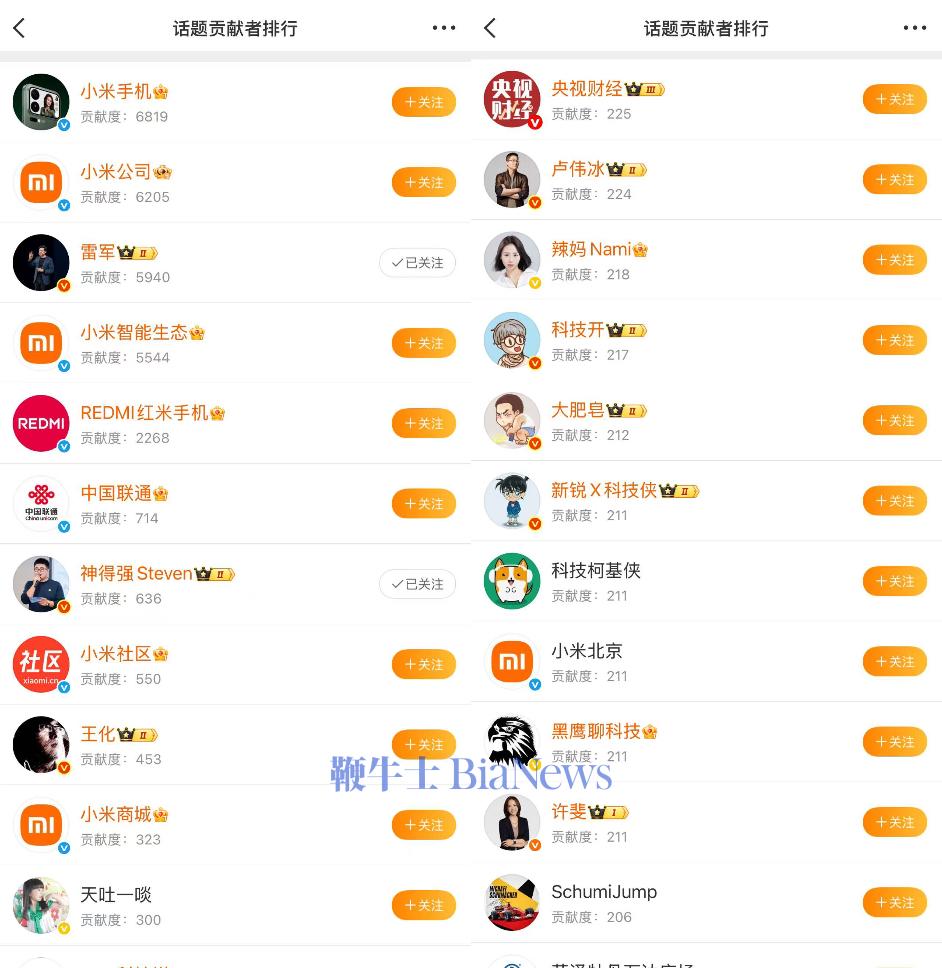Open 卢伟冰's profile row
The width and height of the screenshot is (942, 968).
578,170
